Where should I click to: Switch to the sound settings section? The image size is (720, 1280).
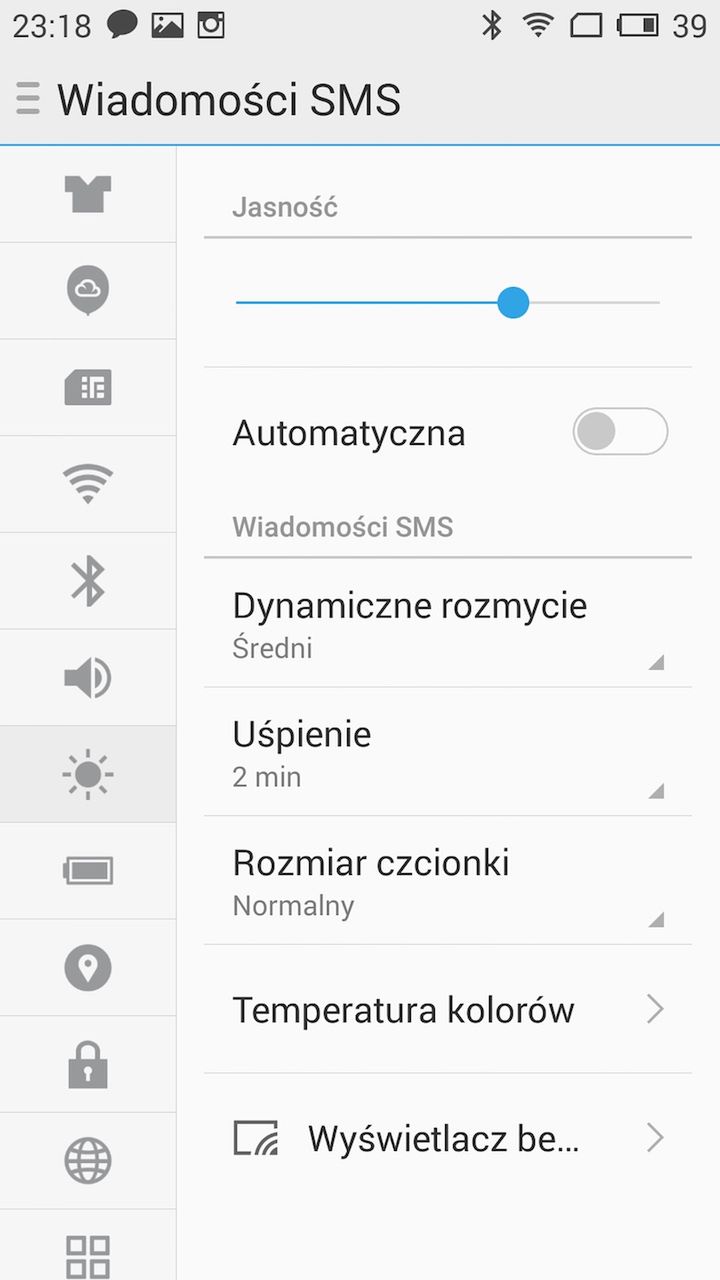click(x=88, y=678)
